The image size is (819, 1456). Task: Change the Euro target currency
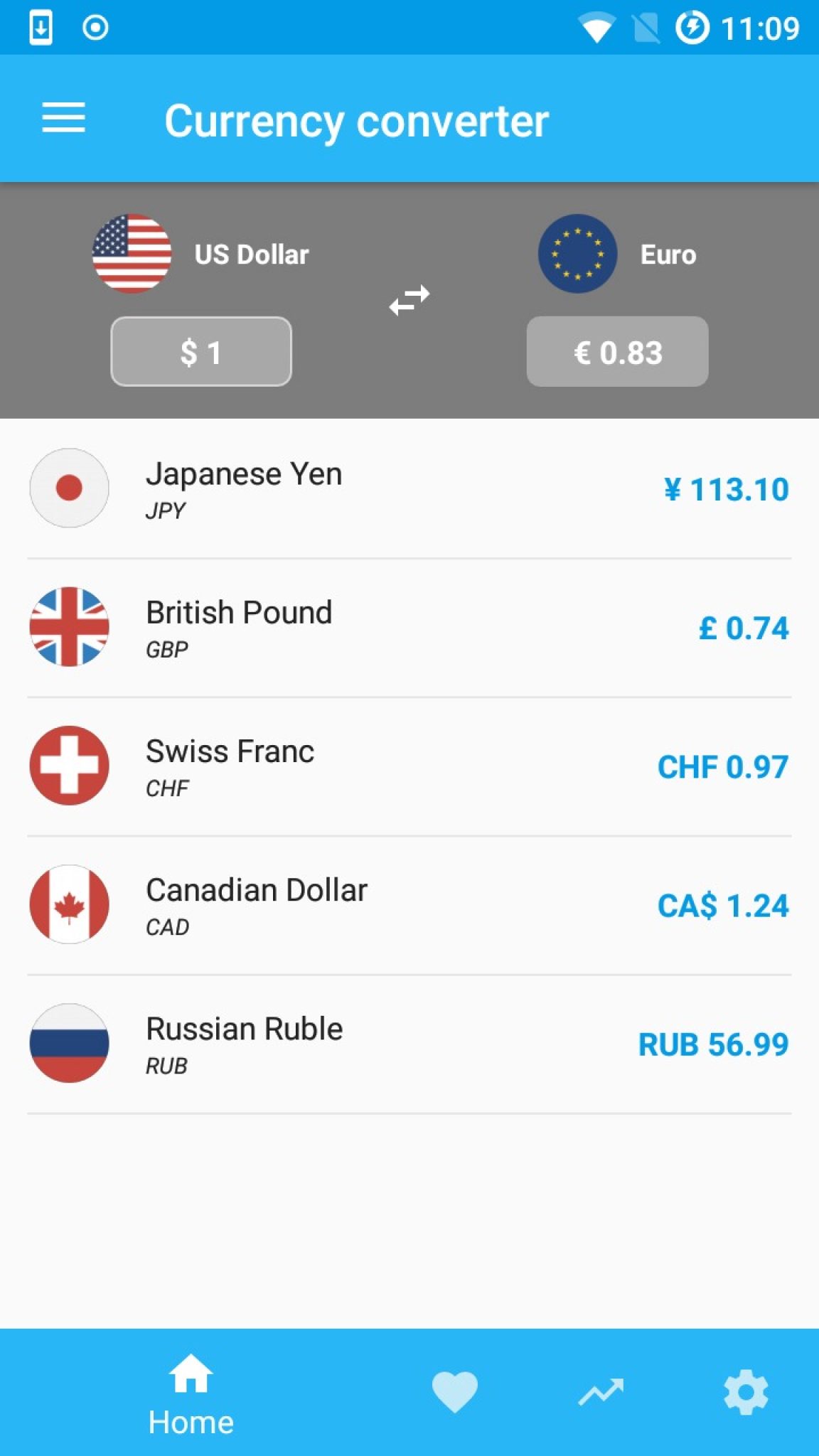(617, 254)
